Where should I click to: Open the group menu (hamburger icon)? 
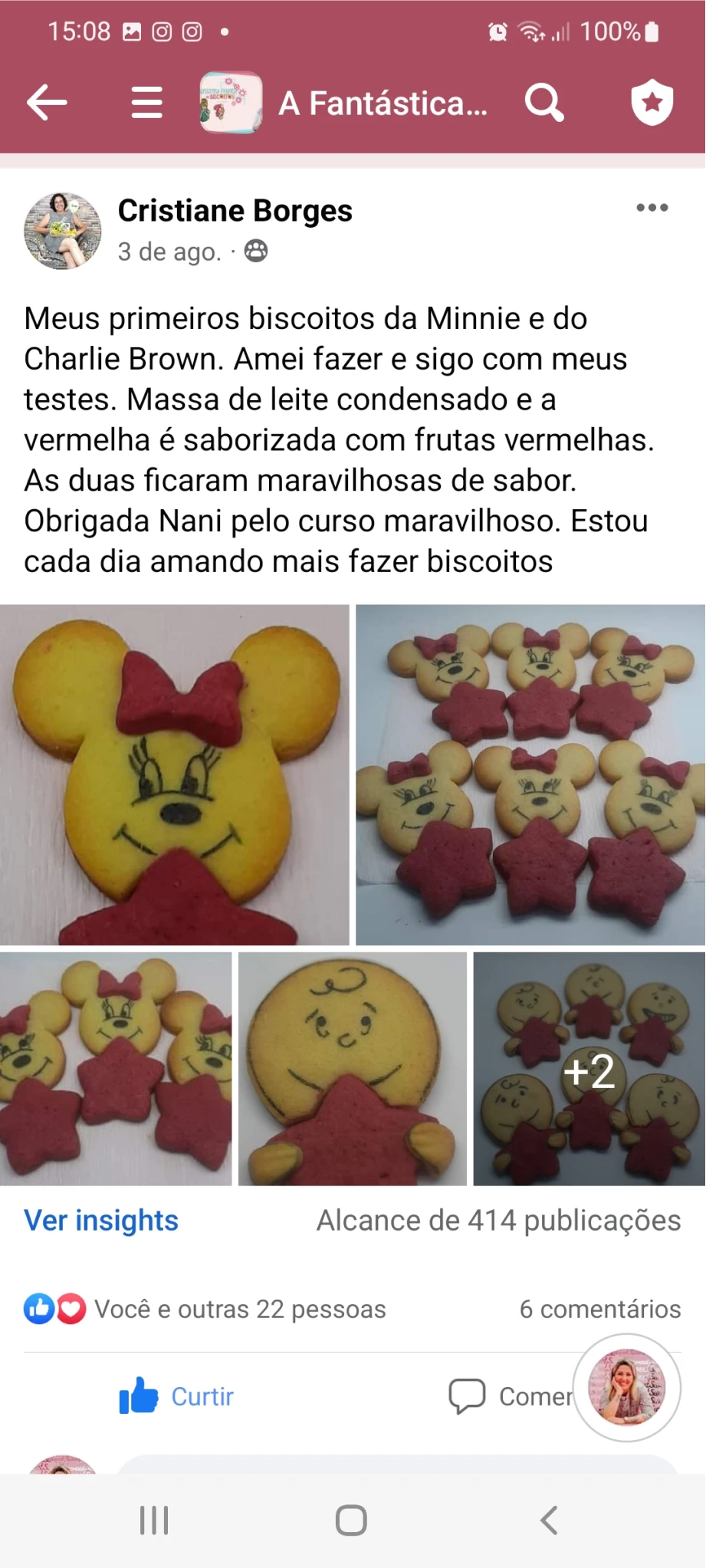point(146,103)
